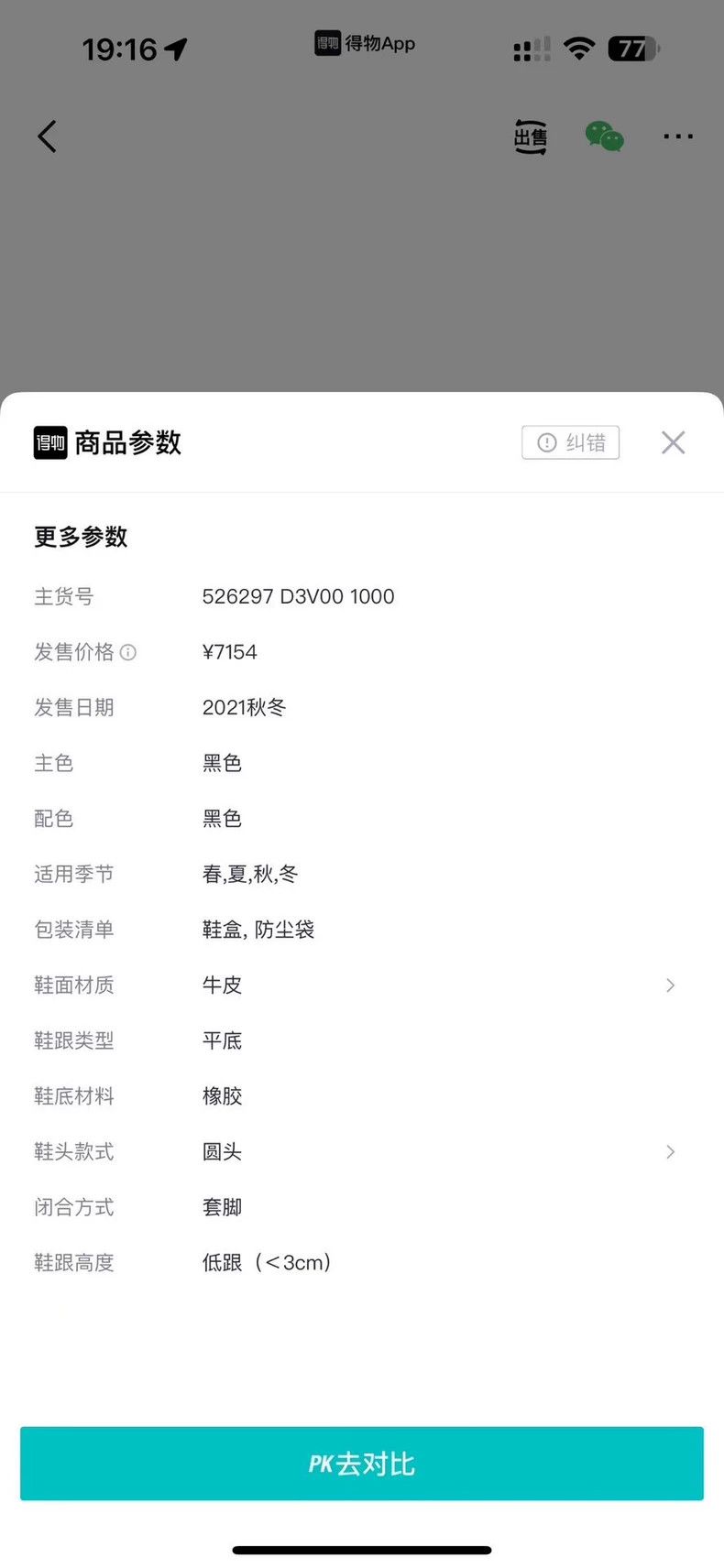Share via the WeChat icon
This screenshot has height=1568, width=724.
tap(604, 136)
